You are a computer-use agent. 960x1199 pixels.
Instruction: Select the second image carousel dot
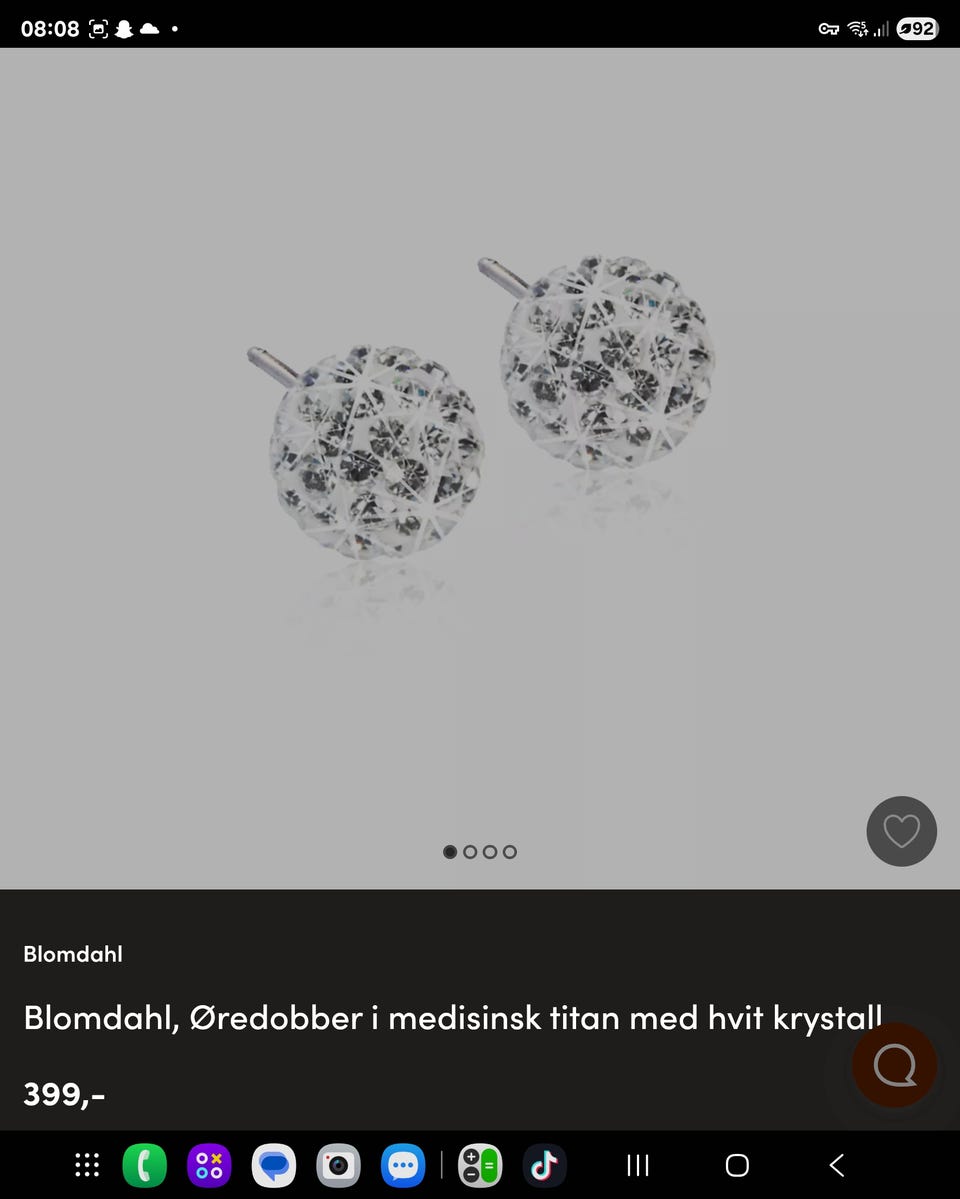coord(470,851)
